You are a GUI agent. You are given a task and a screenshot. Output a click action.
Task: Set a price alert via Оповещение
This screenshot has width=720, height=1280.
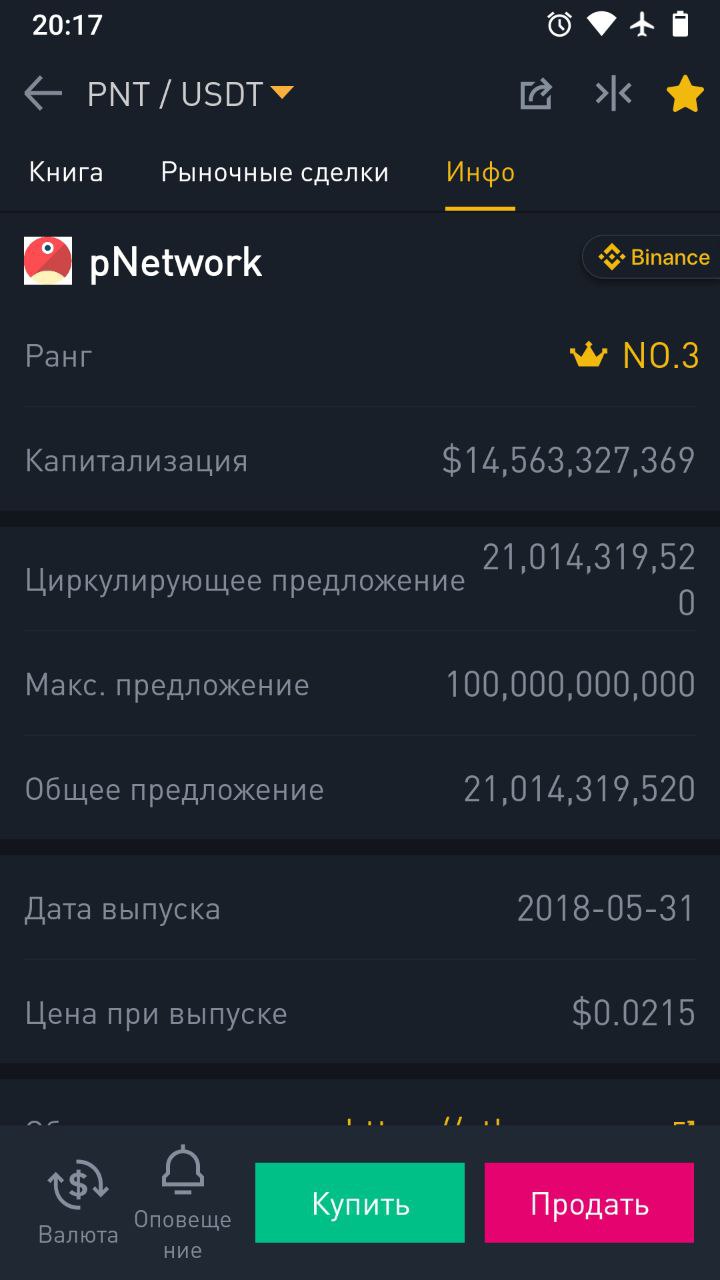coord(182,1203)
